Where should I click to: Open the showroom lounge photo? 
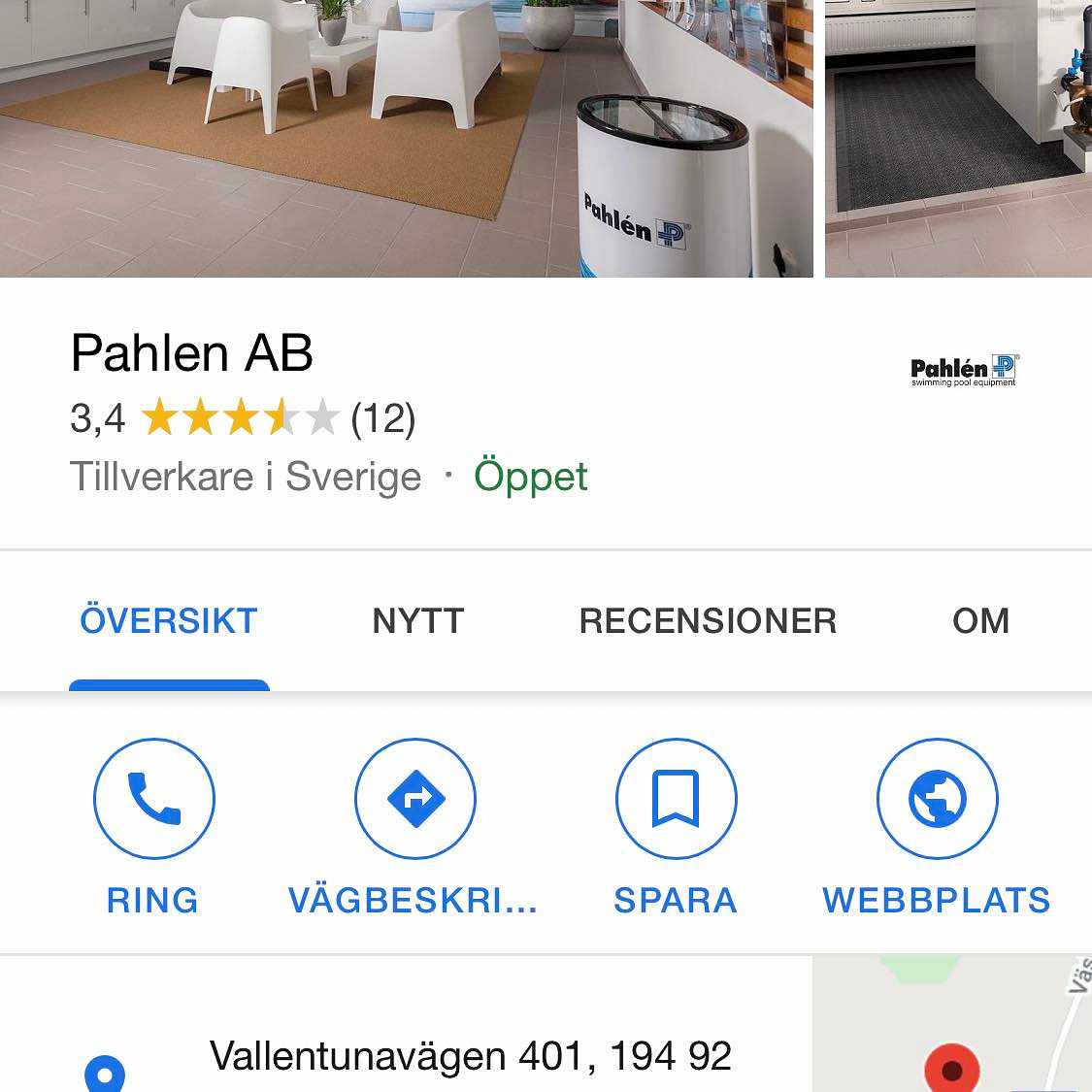pos(406,138)
